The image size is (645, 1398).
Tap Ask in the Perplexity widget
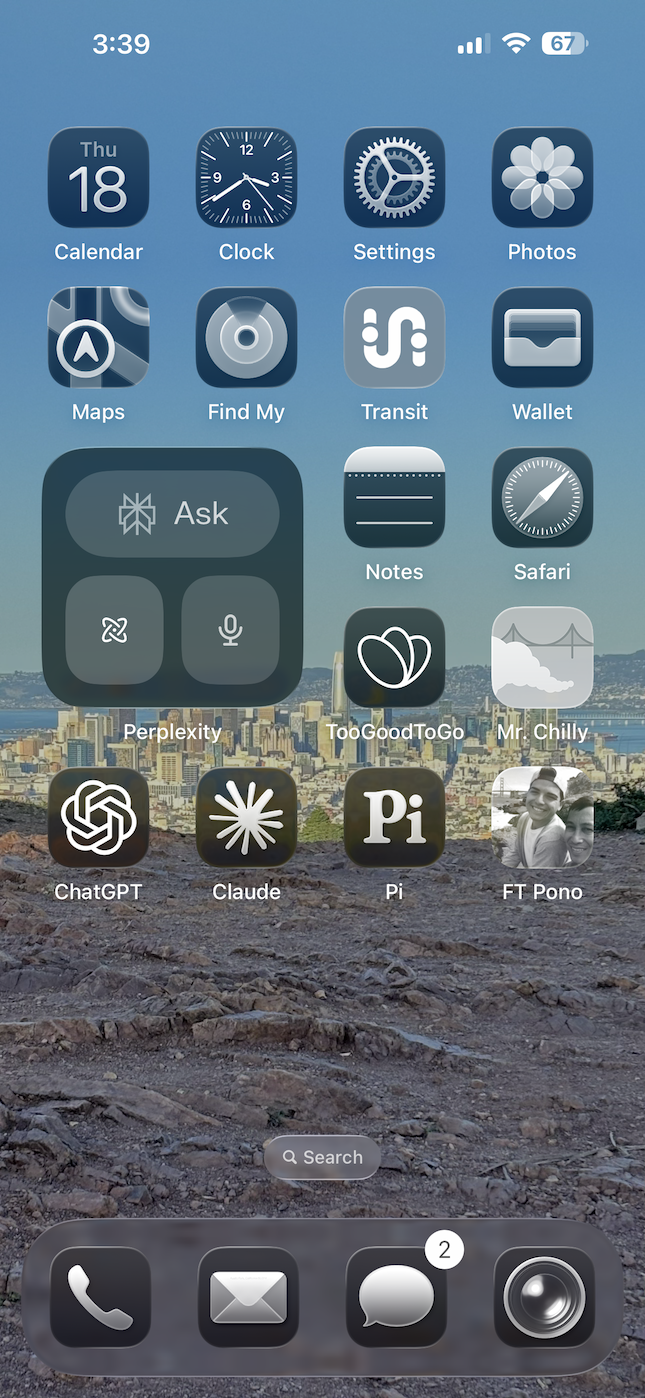pos(172,514)
